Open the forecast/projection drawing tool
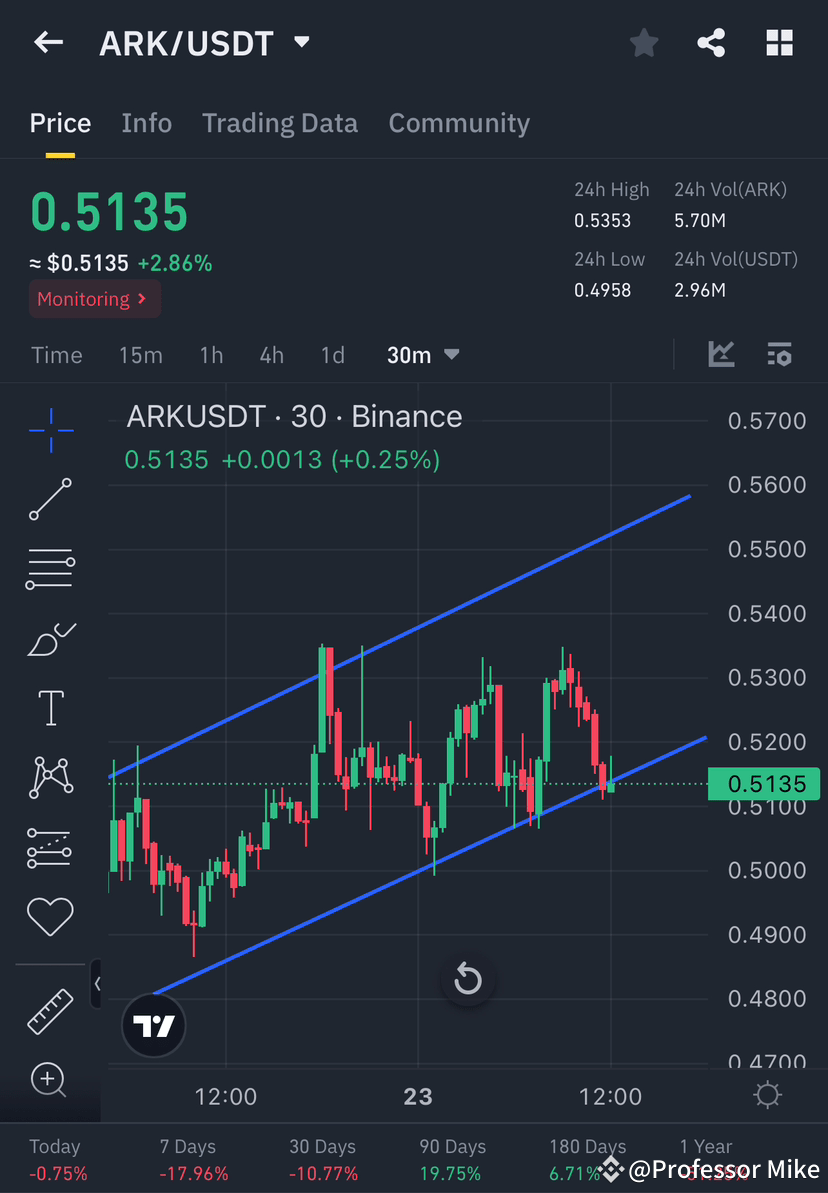Image resolution: width=828 pixels, height=1193 pixels. (x=50, y=846)
